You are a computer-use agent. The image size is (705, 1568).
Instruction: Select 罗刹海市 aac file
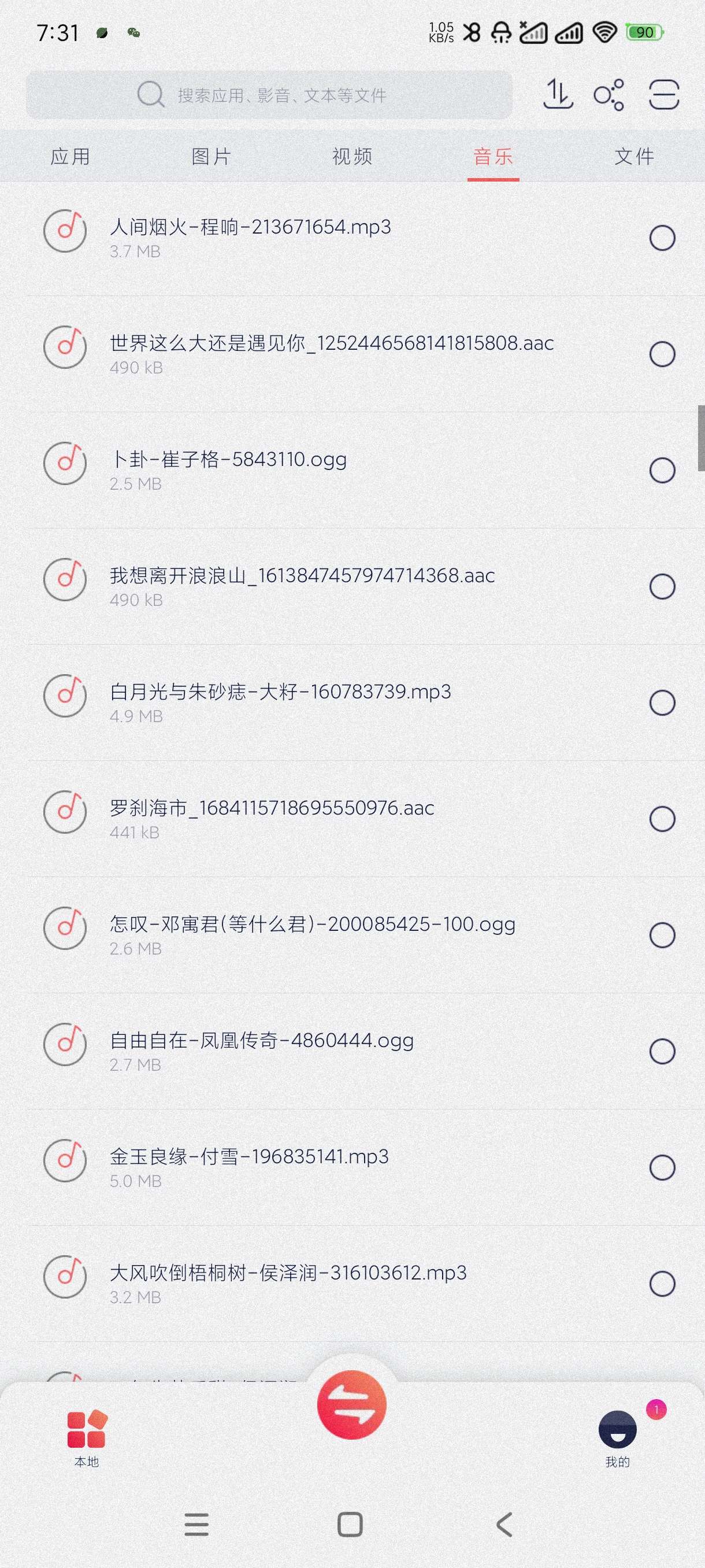pos(662,819)
